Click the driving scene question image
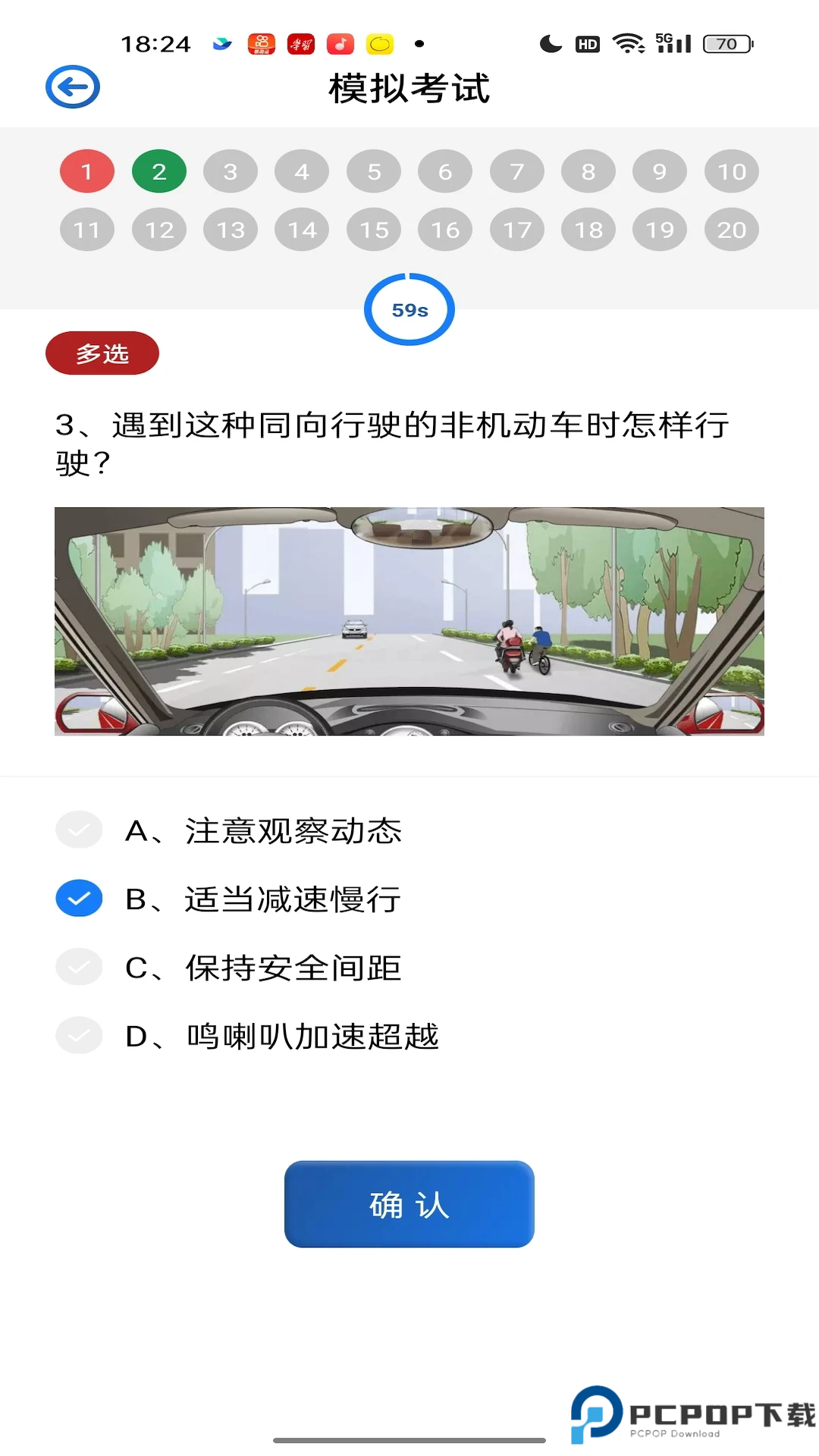 click(x=409, y=621)
